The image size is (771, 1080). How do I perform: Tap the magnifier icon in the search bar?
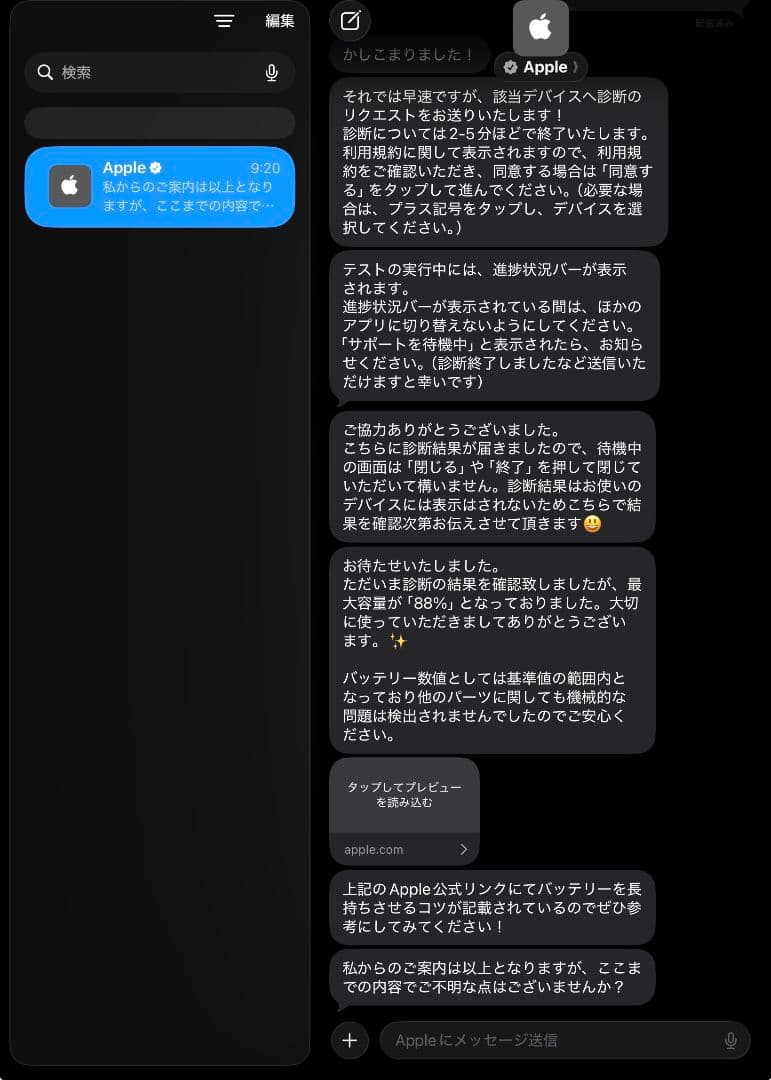45,72
